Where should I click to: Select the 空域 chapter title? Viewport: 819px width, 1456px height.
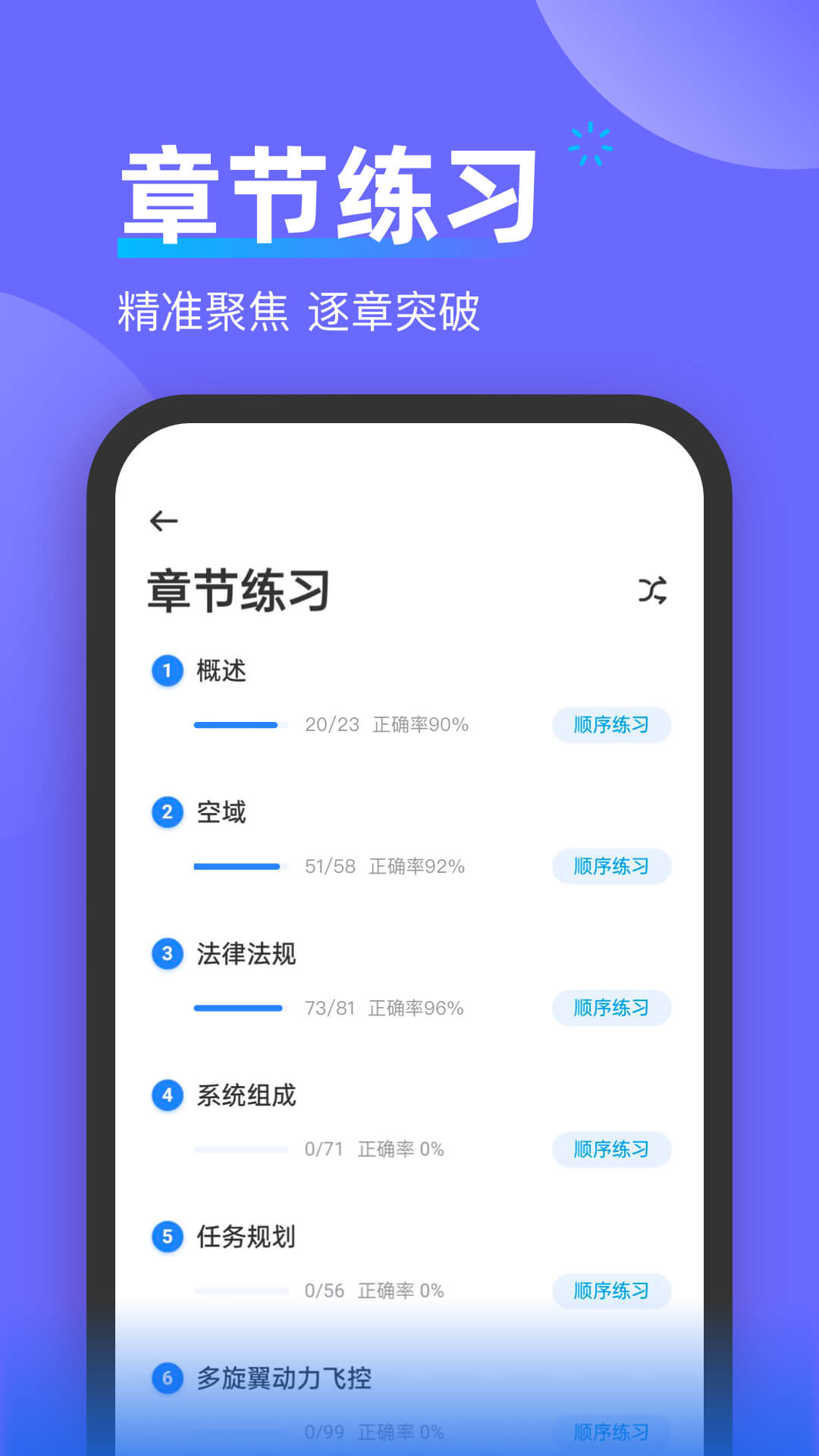point(222,811)
